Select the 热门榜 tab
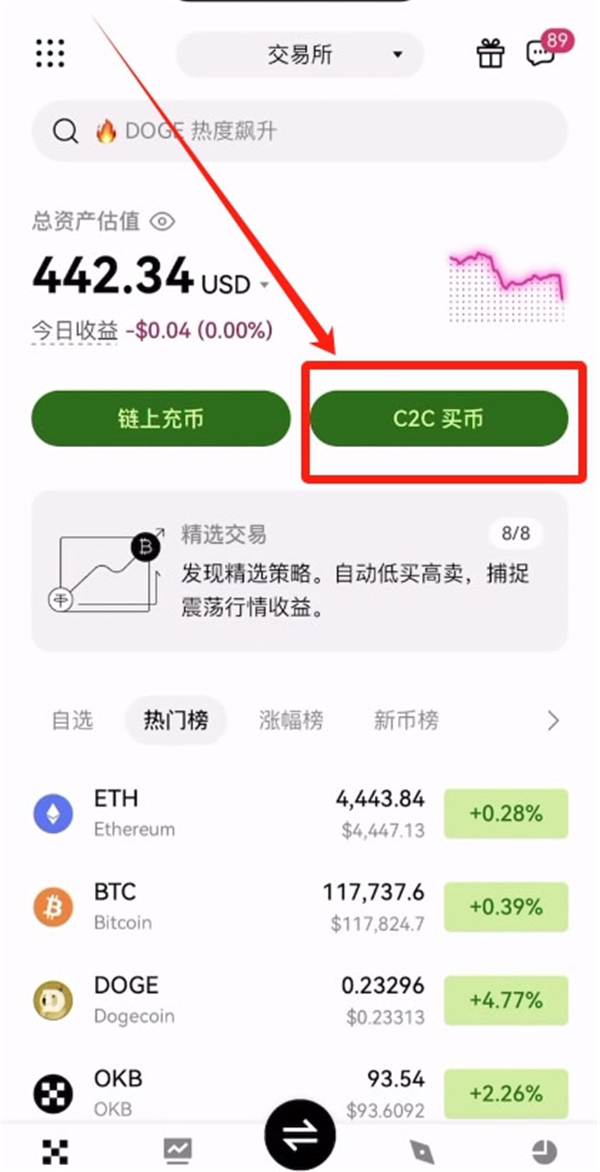This screenshot has width=600, height=1172. (x=176, y=720)
